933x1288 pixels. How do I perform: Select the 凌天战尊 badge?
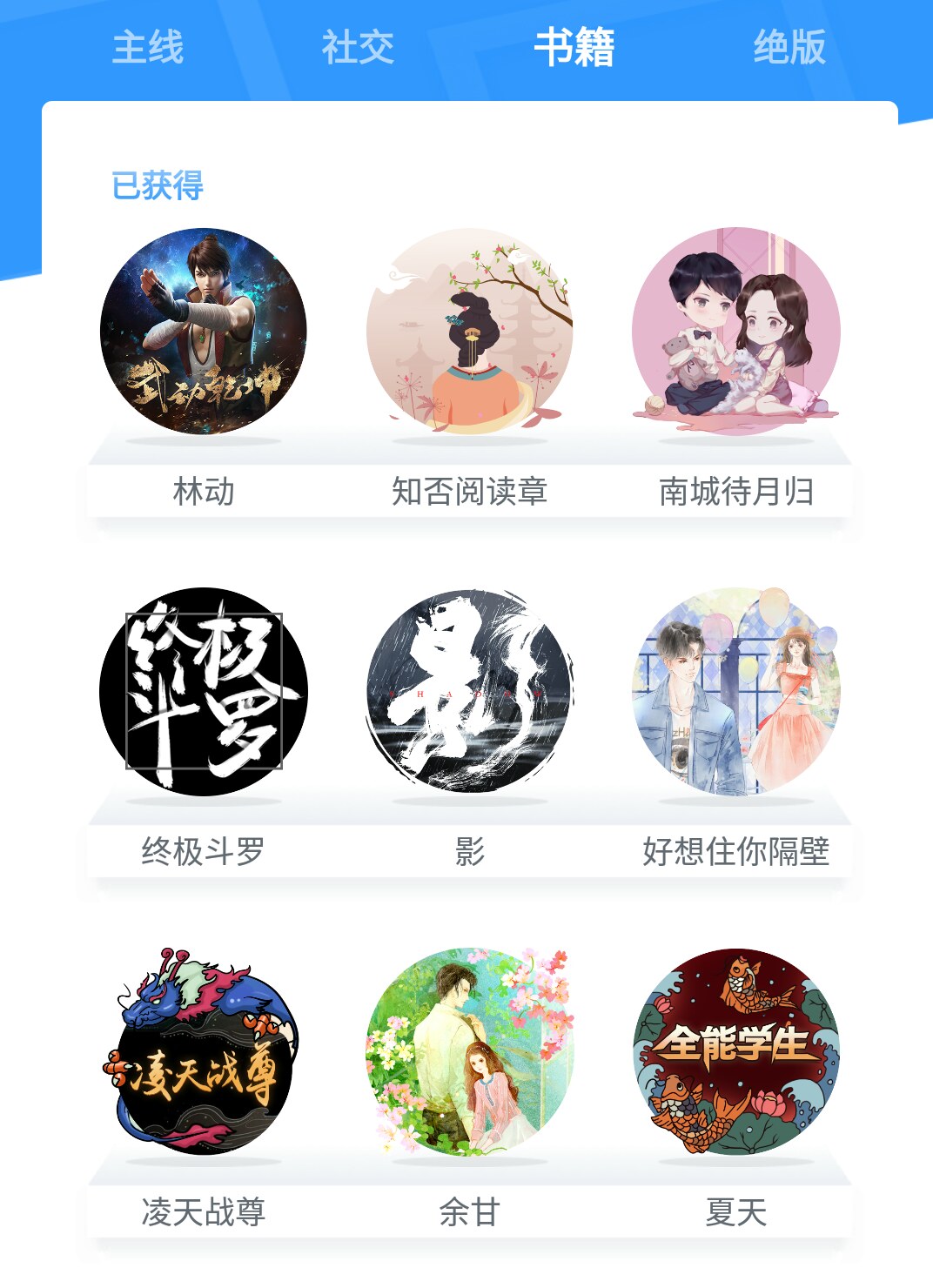tap(204, 1052)
